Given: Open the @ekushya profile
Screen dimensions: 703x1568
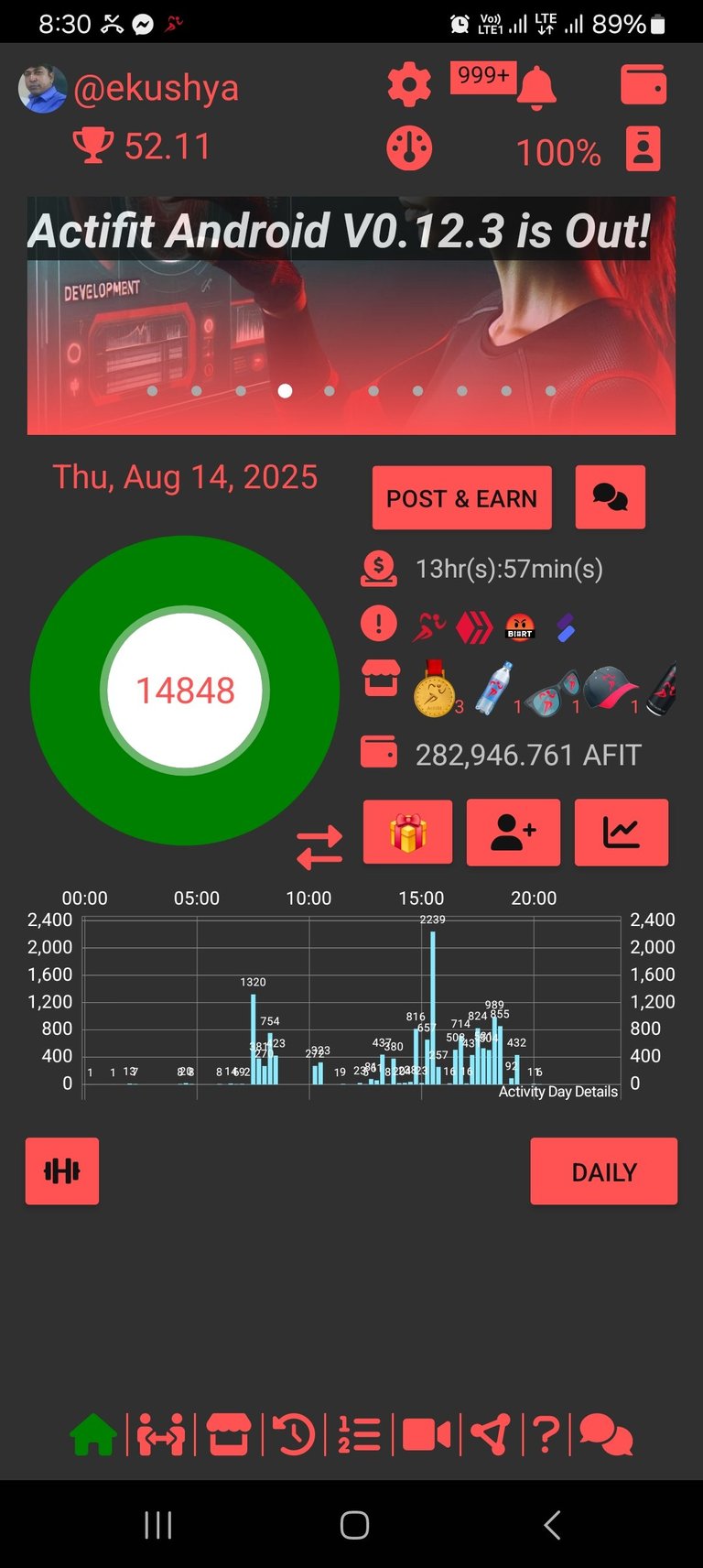Looking at the screenshot, I should (x=156, y=88).
